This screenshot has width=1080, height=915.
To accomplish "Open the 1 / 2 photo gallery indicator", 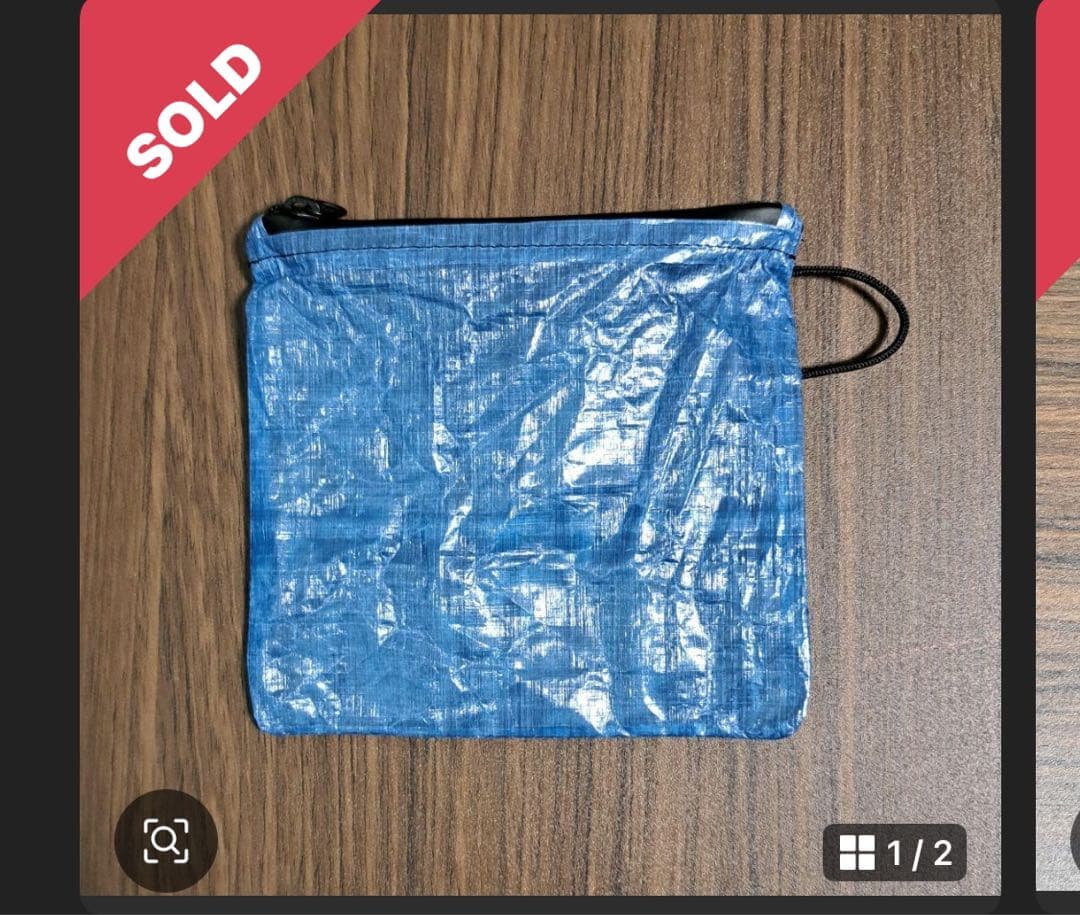I will [894, 852].
